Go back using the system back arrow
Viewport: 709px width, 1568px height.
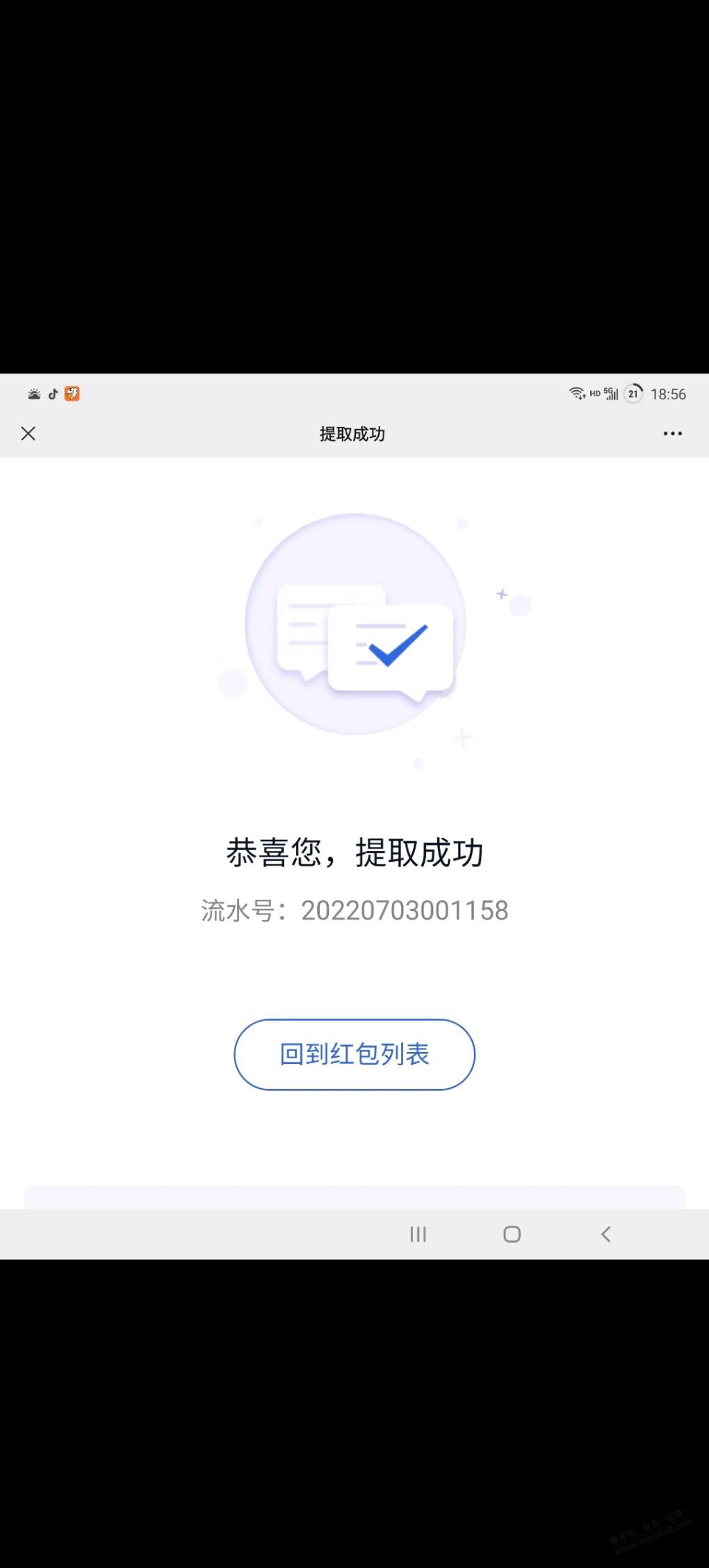point(606,1234)
